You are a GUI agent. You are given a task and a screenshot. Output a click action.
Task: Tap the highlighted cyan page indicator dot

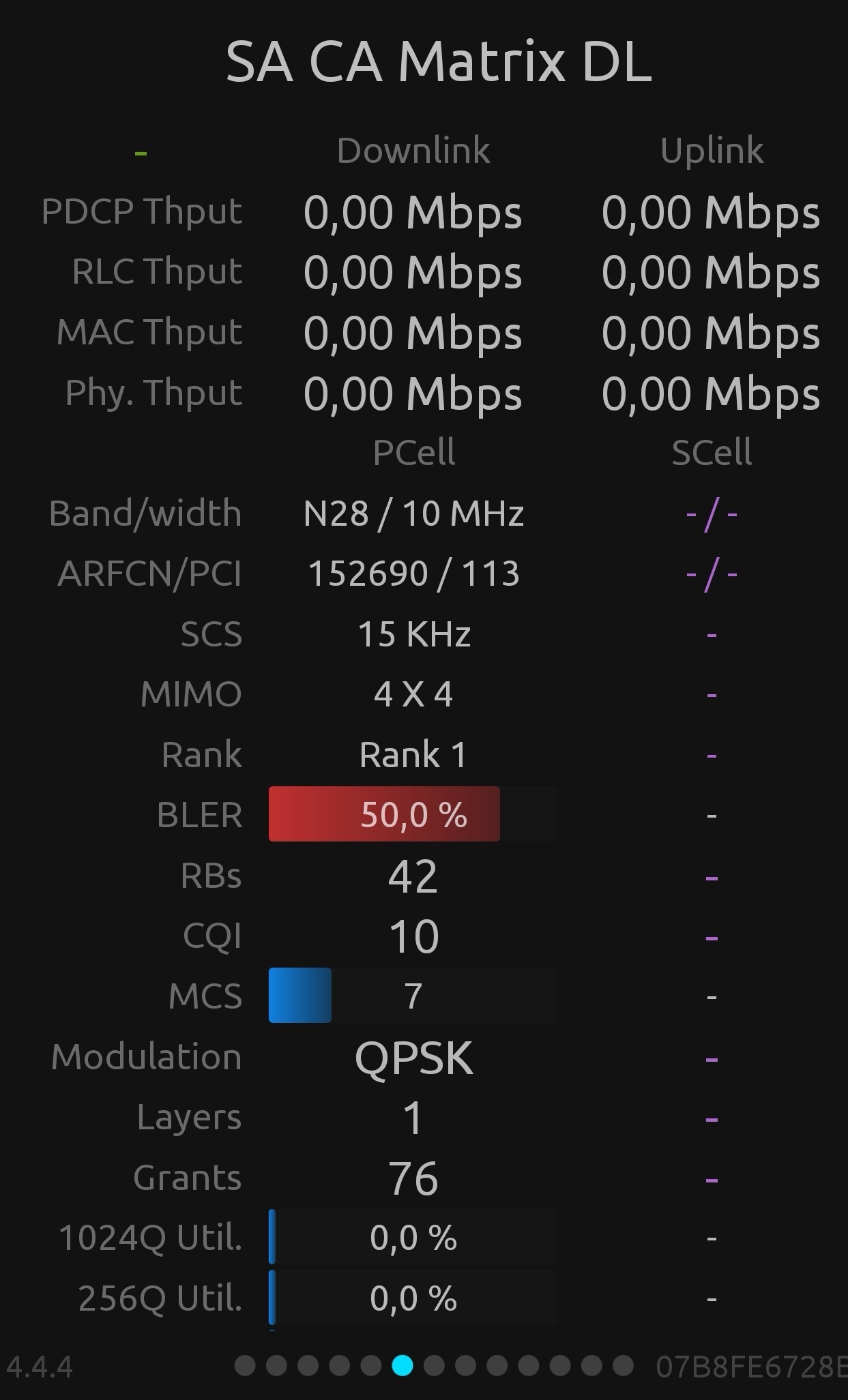click(403, 1365)
